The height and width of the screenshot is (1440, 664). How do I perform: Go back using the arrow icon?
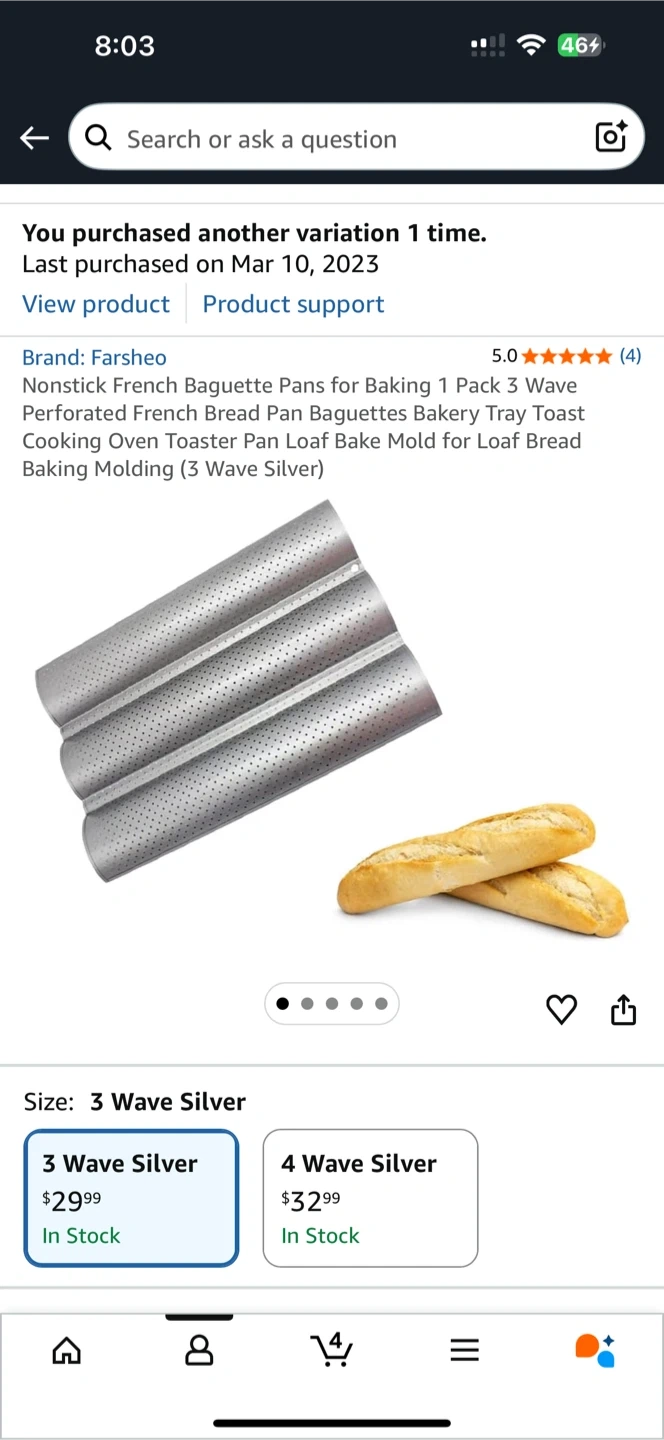35,138
